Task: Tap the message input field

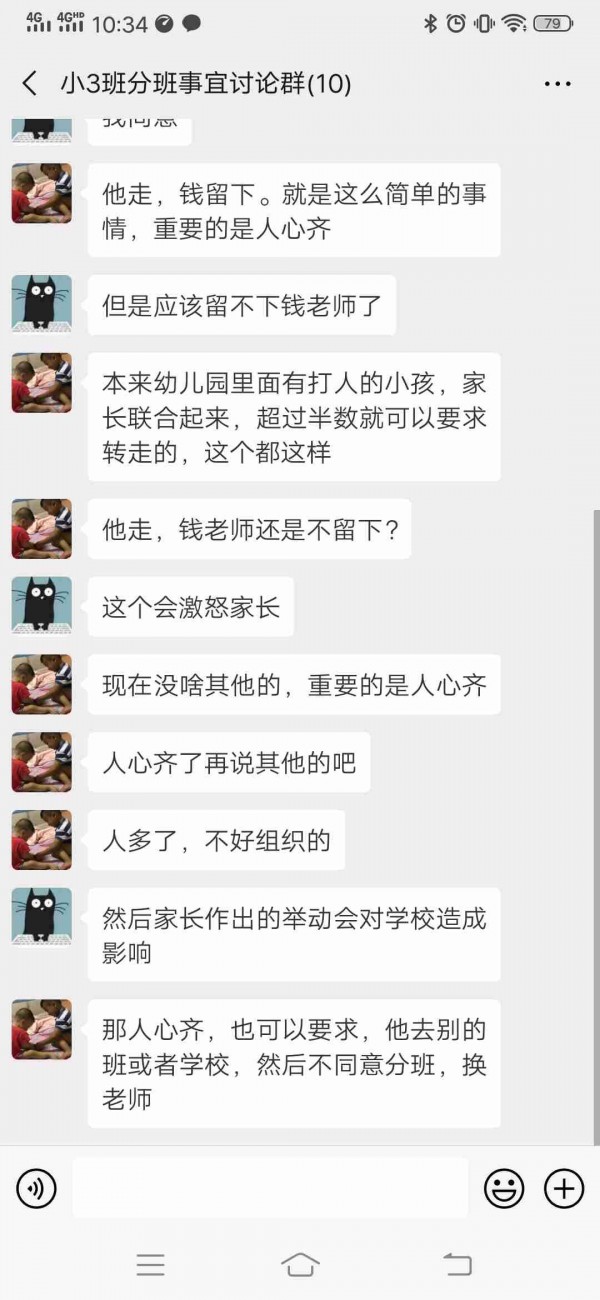Action: tap(270, 1188)
